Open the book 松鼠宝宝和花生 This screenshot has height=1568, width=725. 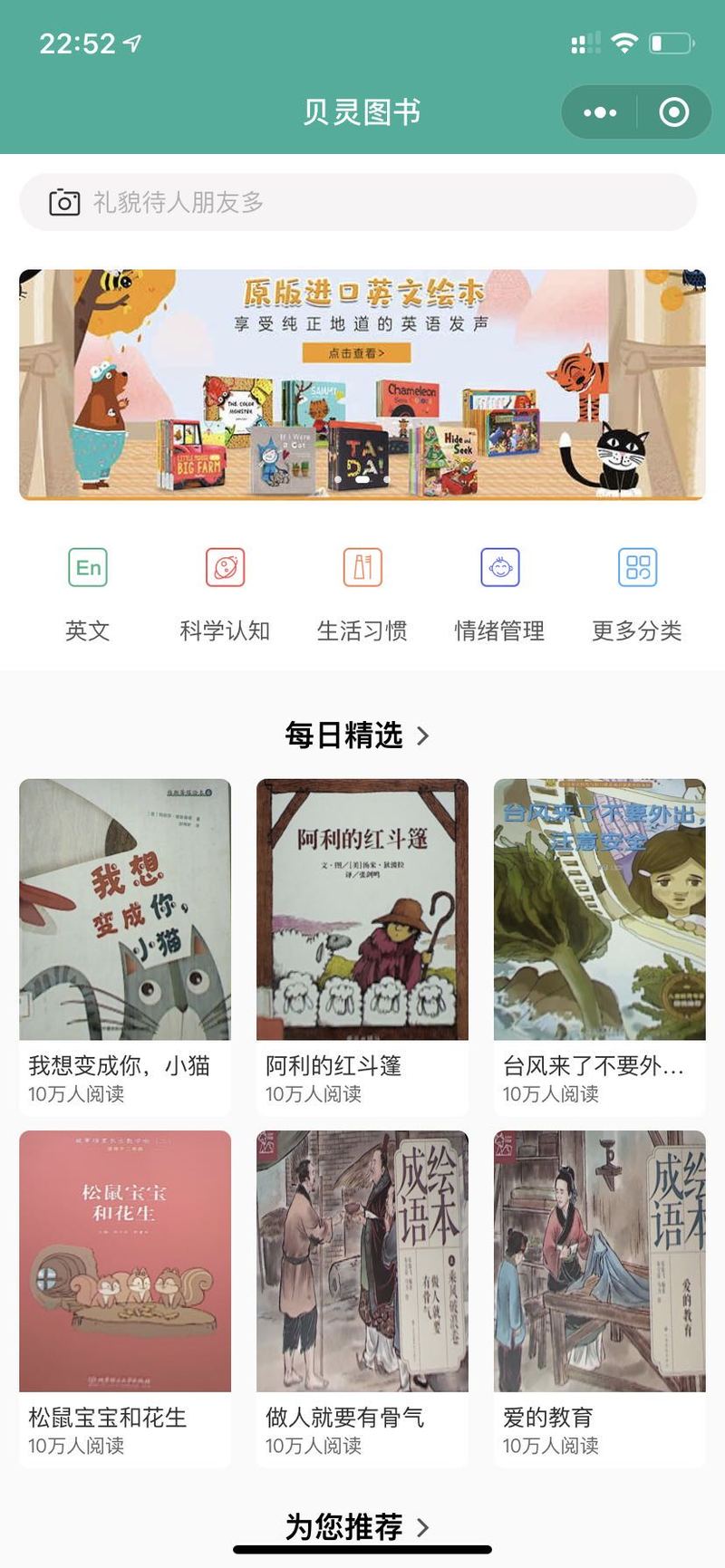pos(125,1298)
